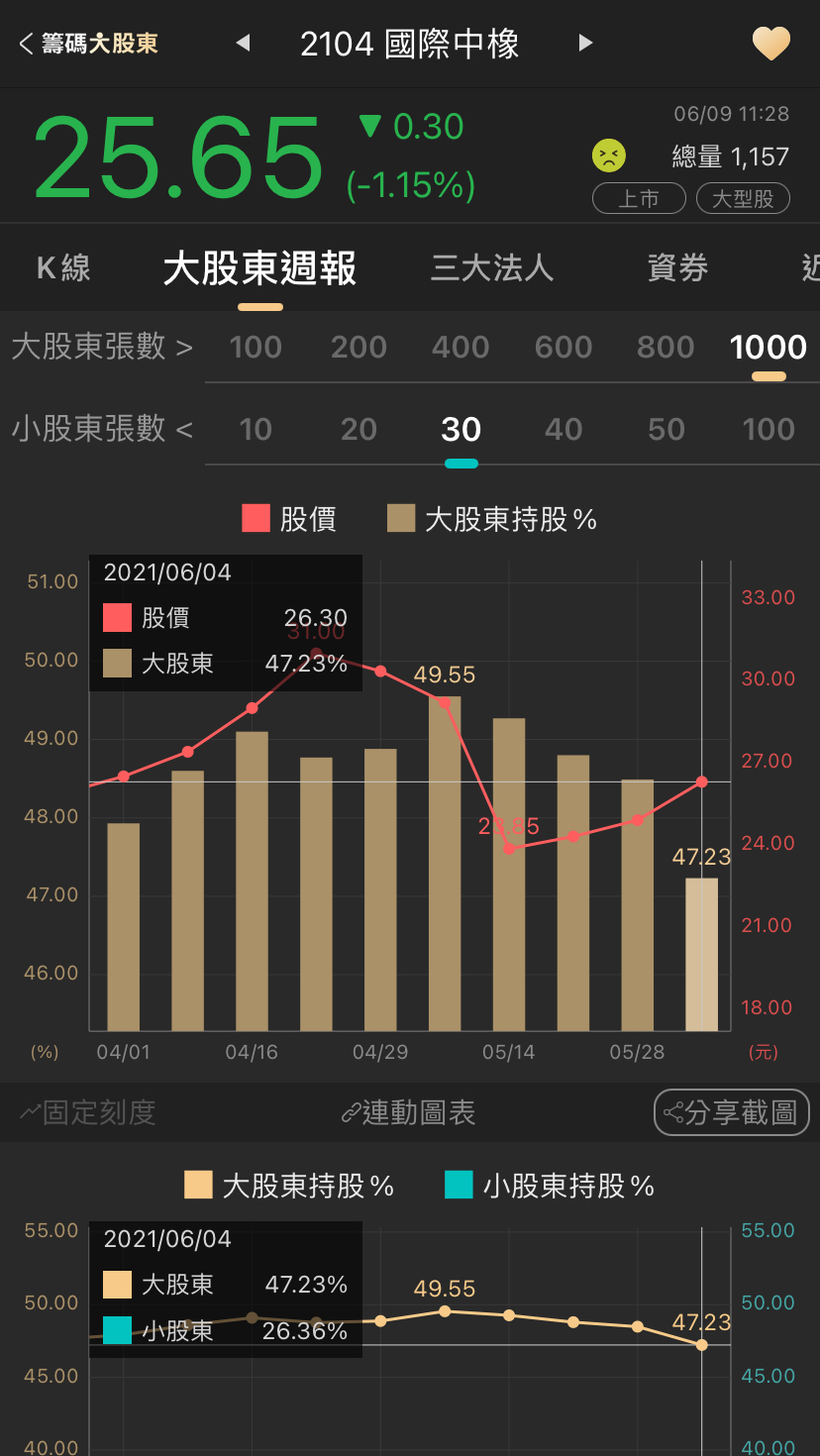Select the 05/14 bar in the chart
Image resolution: width=820 pixels, height=1456 pixels.
point(509,872)
